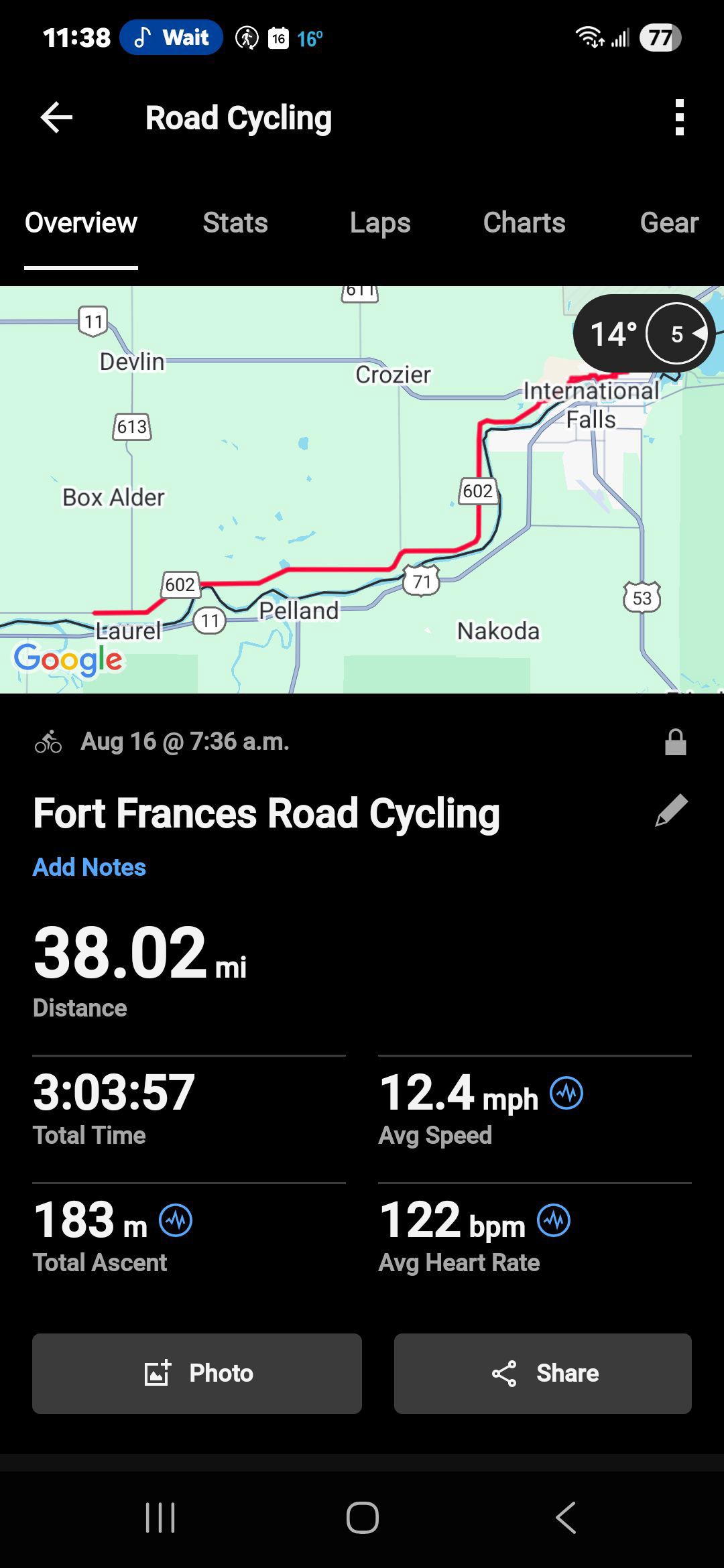Viewport: 724px width, 1568px height.
Task: Switch to the Stats tab
Action: pyautogui.click(x=235, y=222)
